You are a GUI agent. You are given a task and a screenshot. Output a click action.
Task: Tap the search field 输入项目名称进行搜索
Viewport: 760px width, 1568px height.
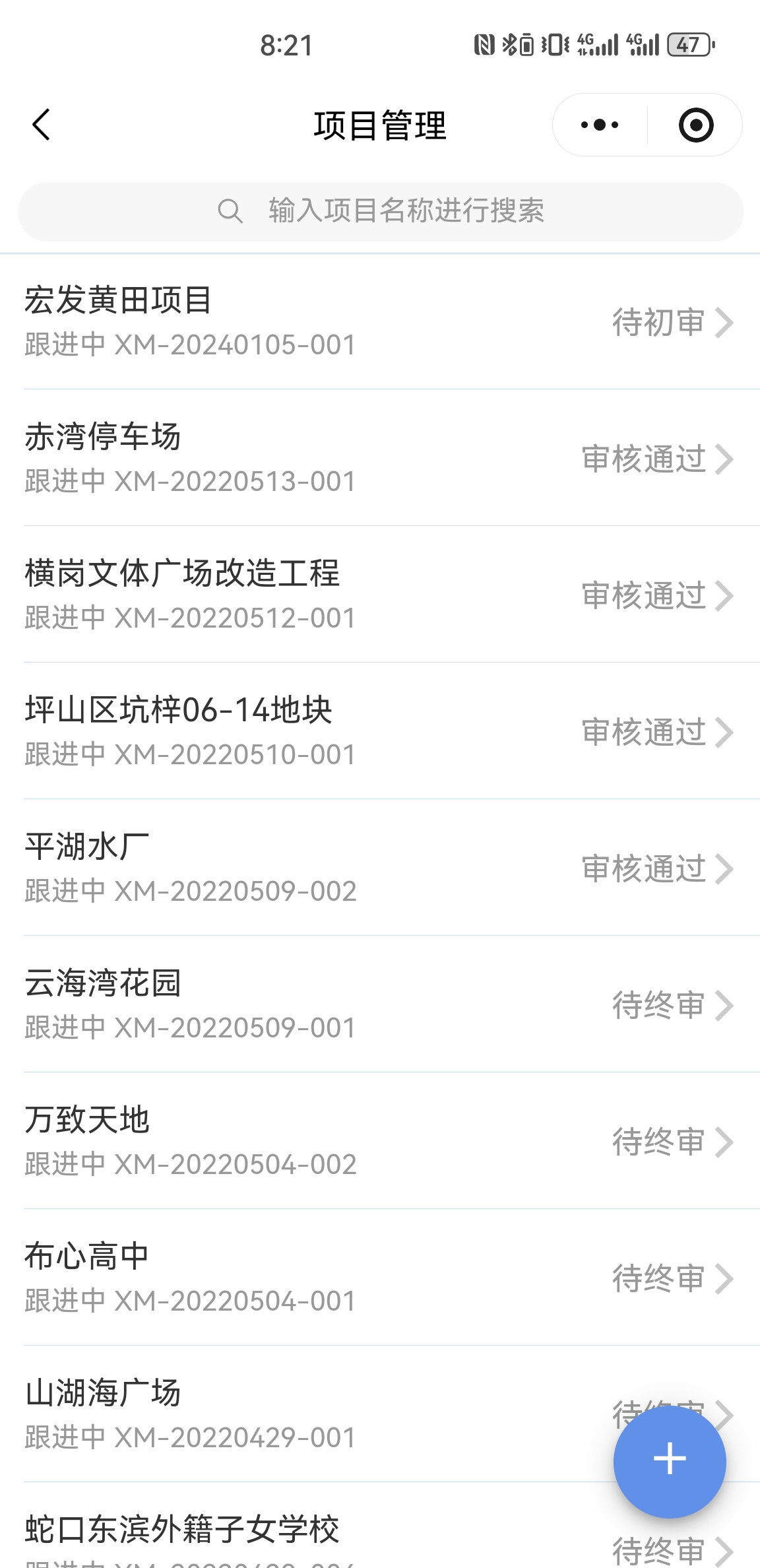380,211
